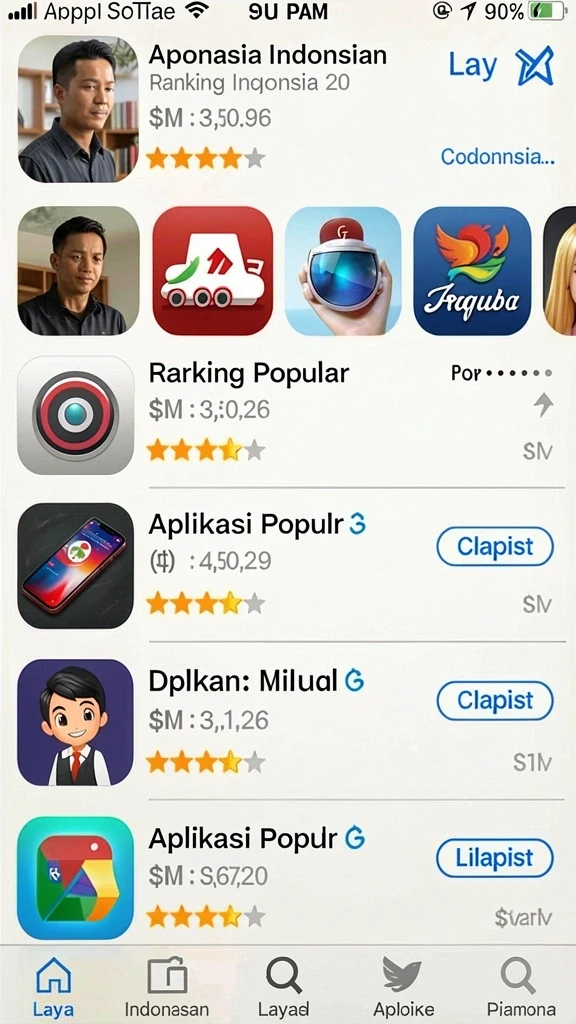Open the Codonnsia... link
576x1024 pixels.
pos(498,157)
